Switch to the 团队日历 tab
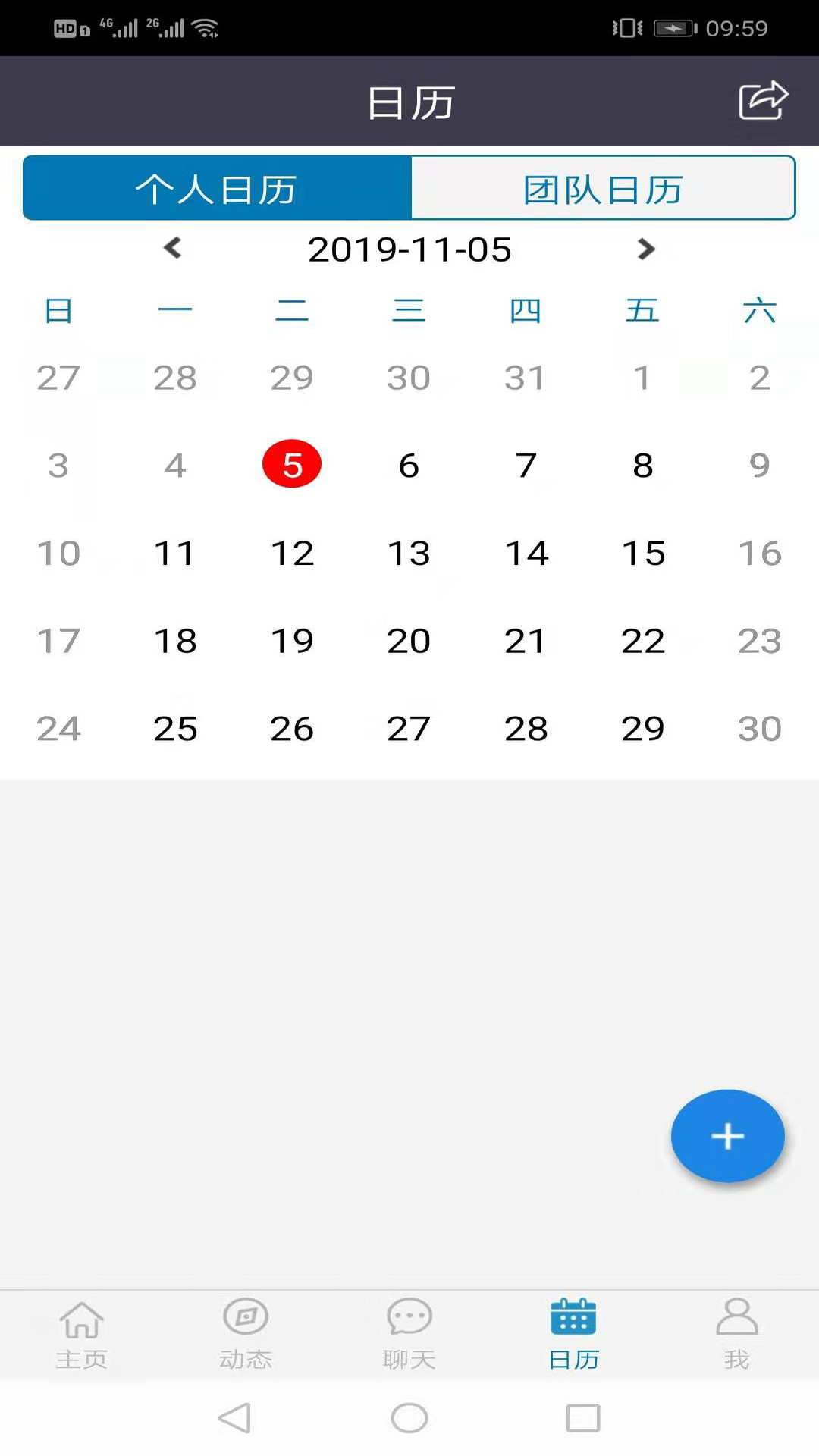819x1456 pixels. 603,188
